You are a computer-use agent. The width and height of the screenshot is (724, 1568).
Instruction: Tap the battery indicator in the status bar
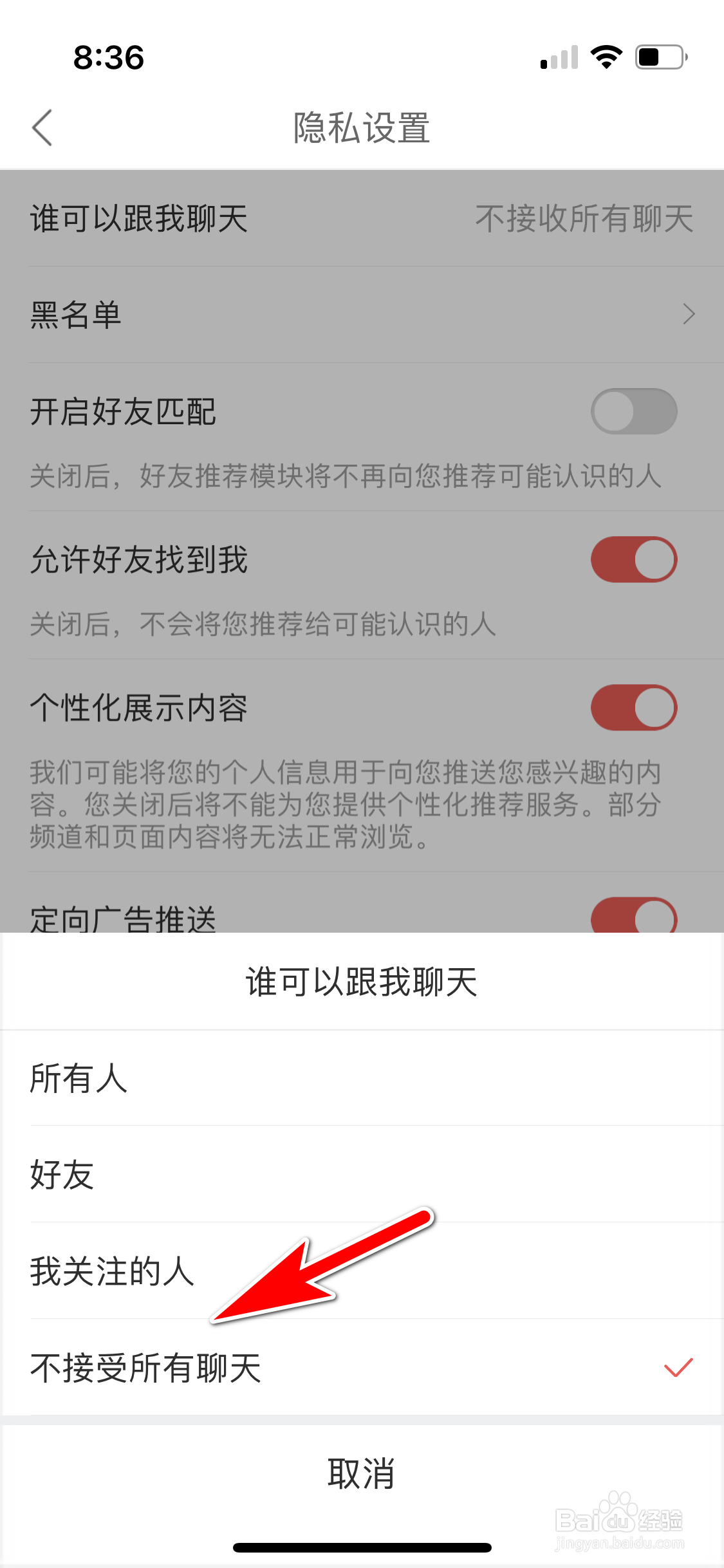pyautogui.click(x=659, y=58)
